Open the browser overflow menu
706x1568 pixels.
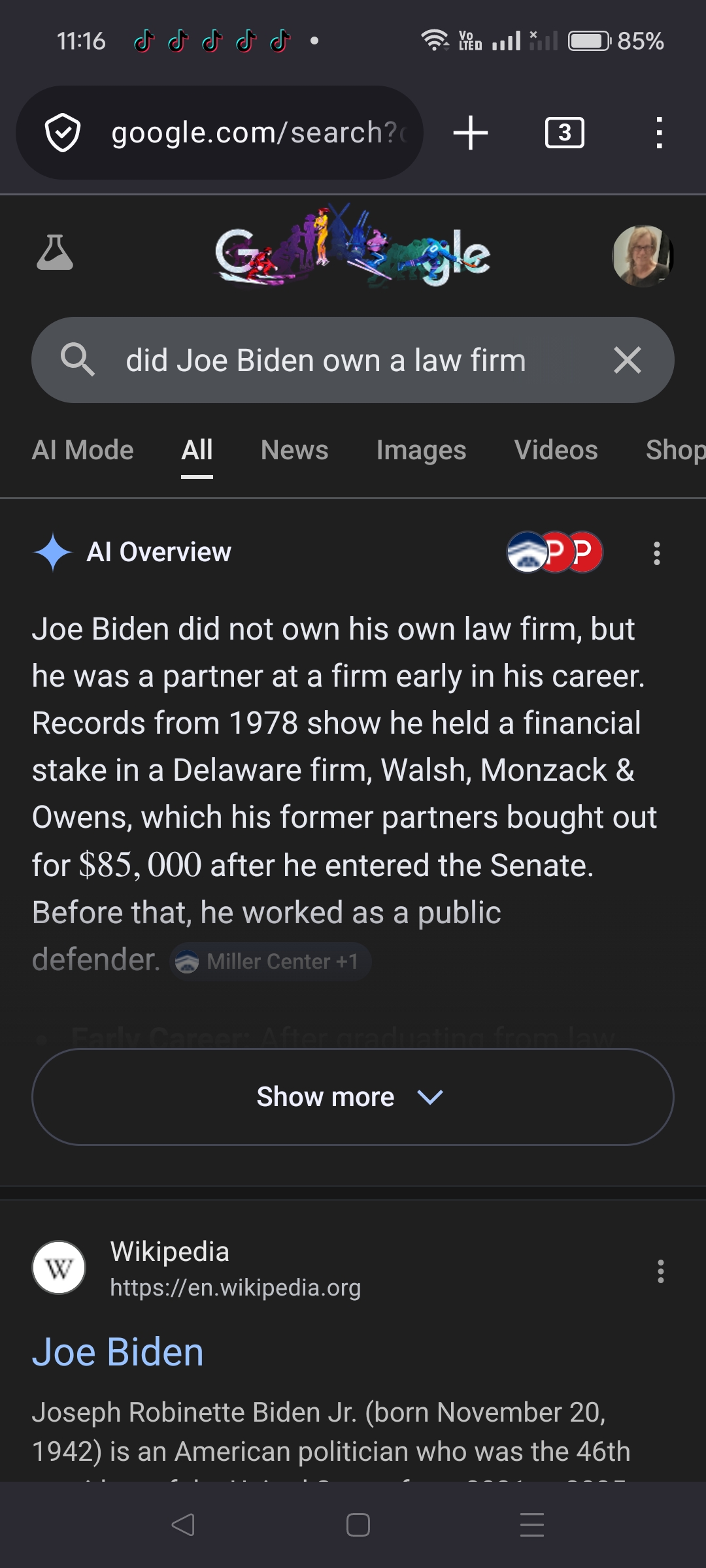coord(659,133)
